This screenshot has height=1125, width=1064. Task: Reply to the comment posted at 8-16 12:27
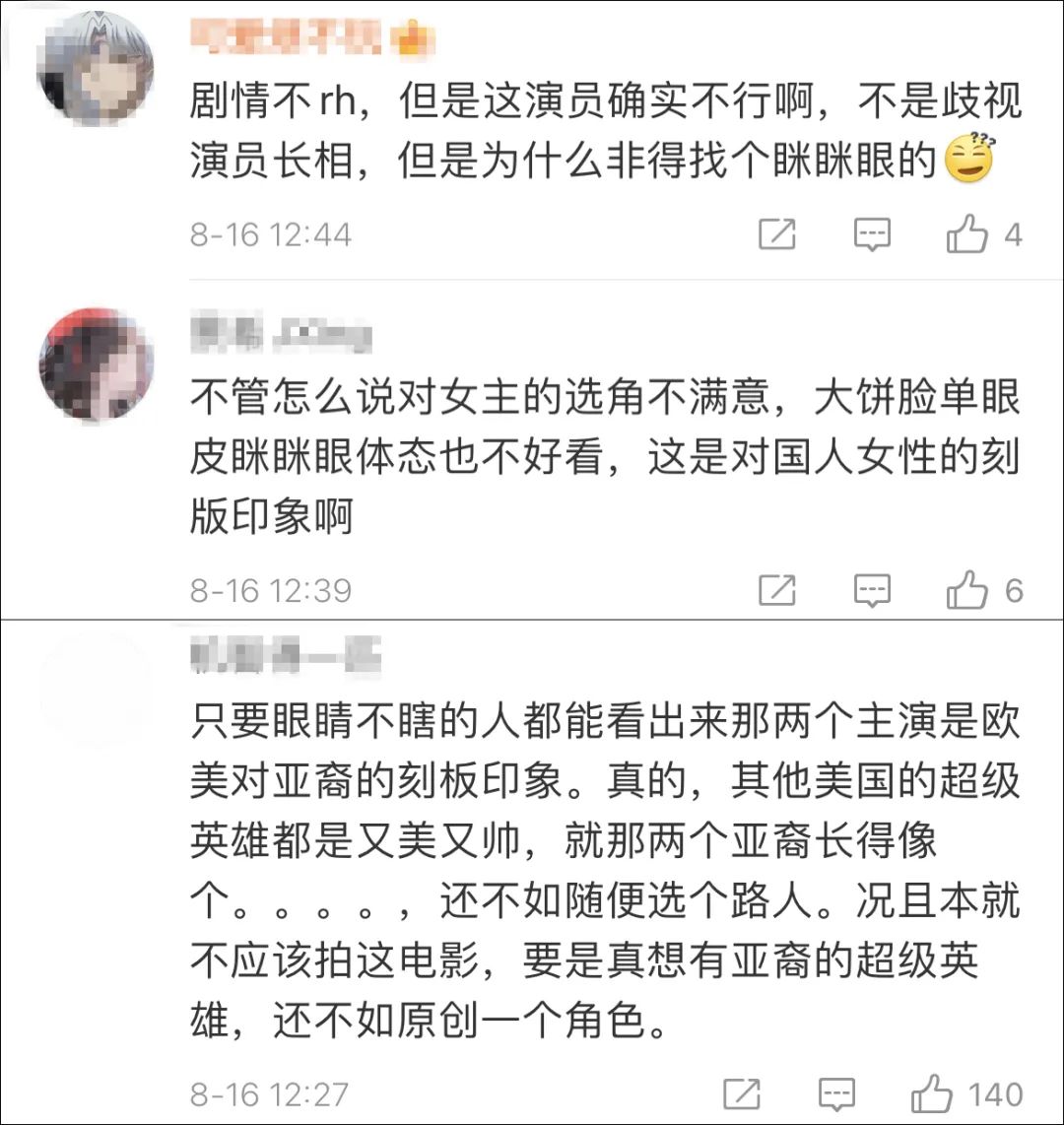837,1094
